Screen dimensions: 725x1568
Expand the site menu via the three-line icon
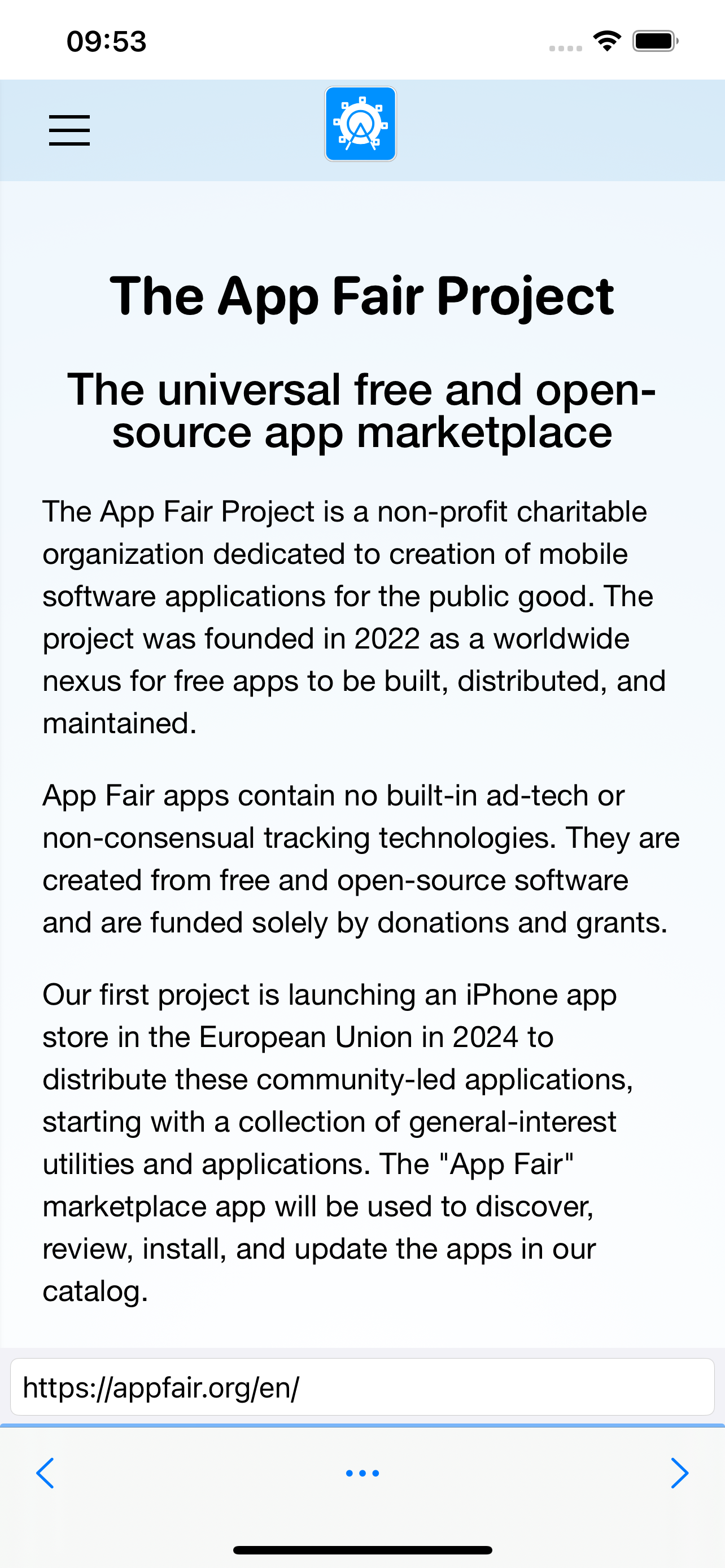pyautogui.click(x=69, y=130)
